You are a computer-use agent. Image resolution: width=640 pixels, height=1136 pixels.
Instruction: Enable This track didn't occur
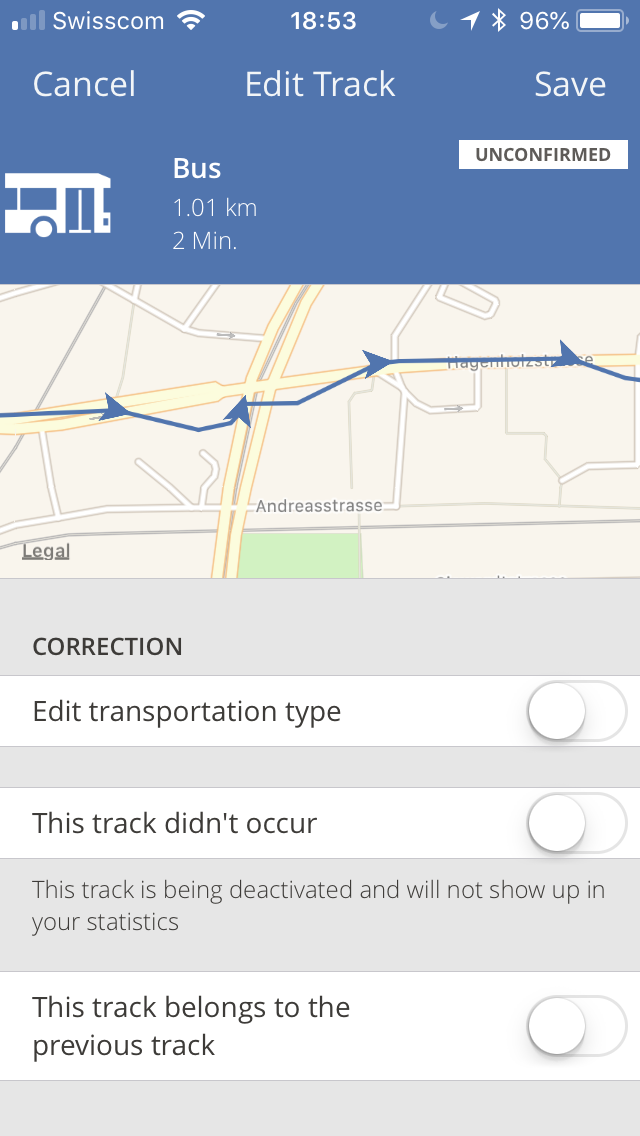click(577, 823)
